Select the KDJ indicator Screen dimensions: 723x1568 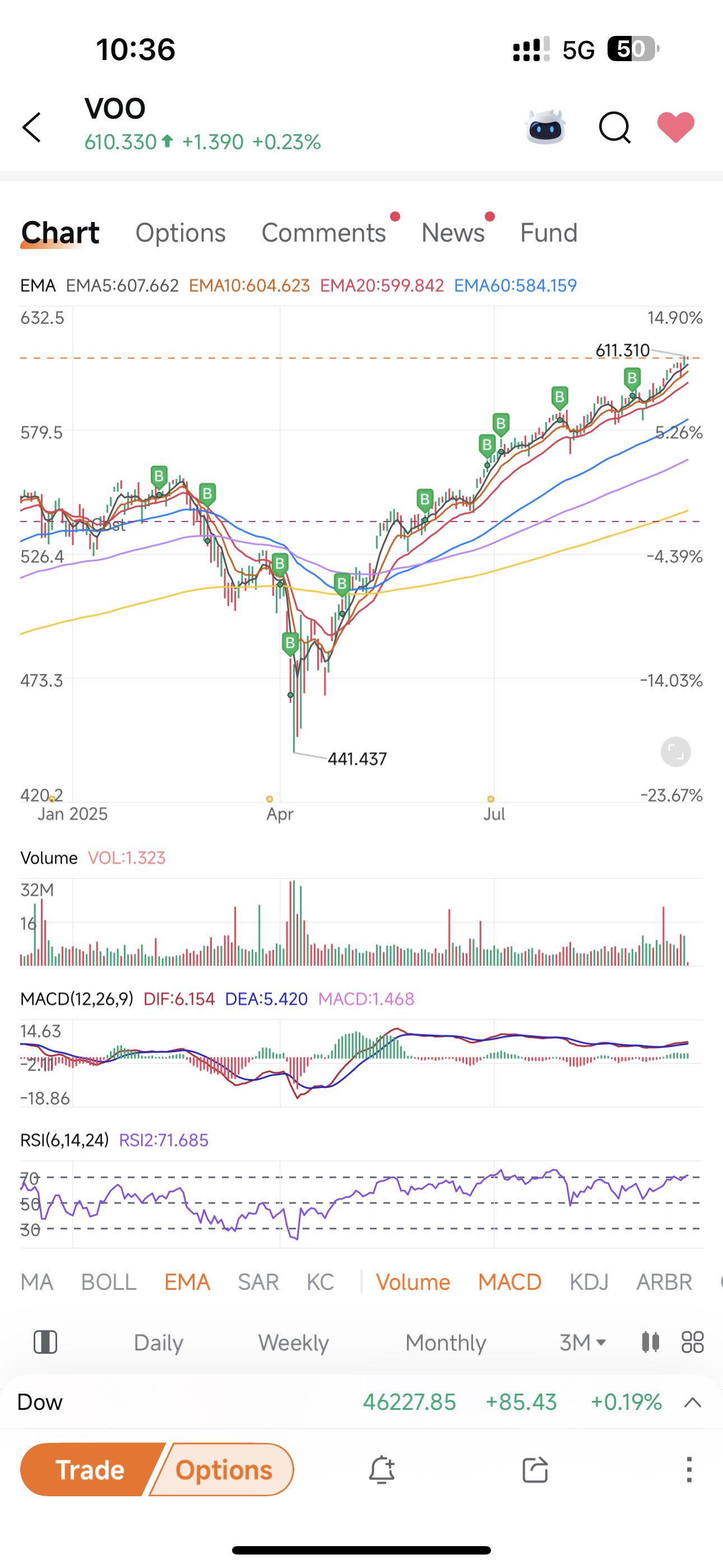588,1282
